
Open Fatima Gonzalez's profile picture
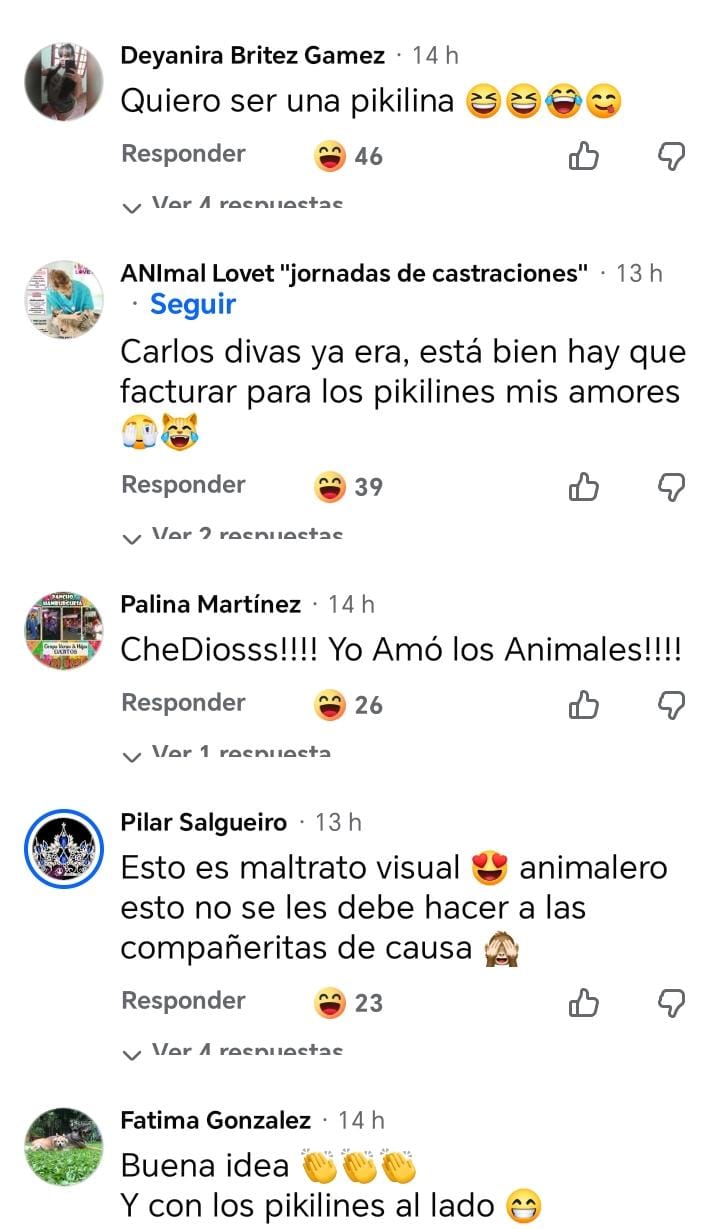[x=64, y=1146]
